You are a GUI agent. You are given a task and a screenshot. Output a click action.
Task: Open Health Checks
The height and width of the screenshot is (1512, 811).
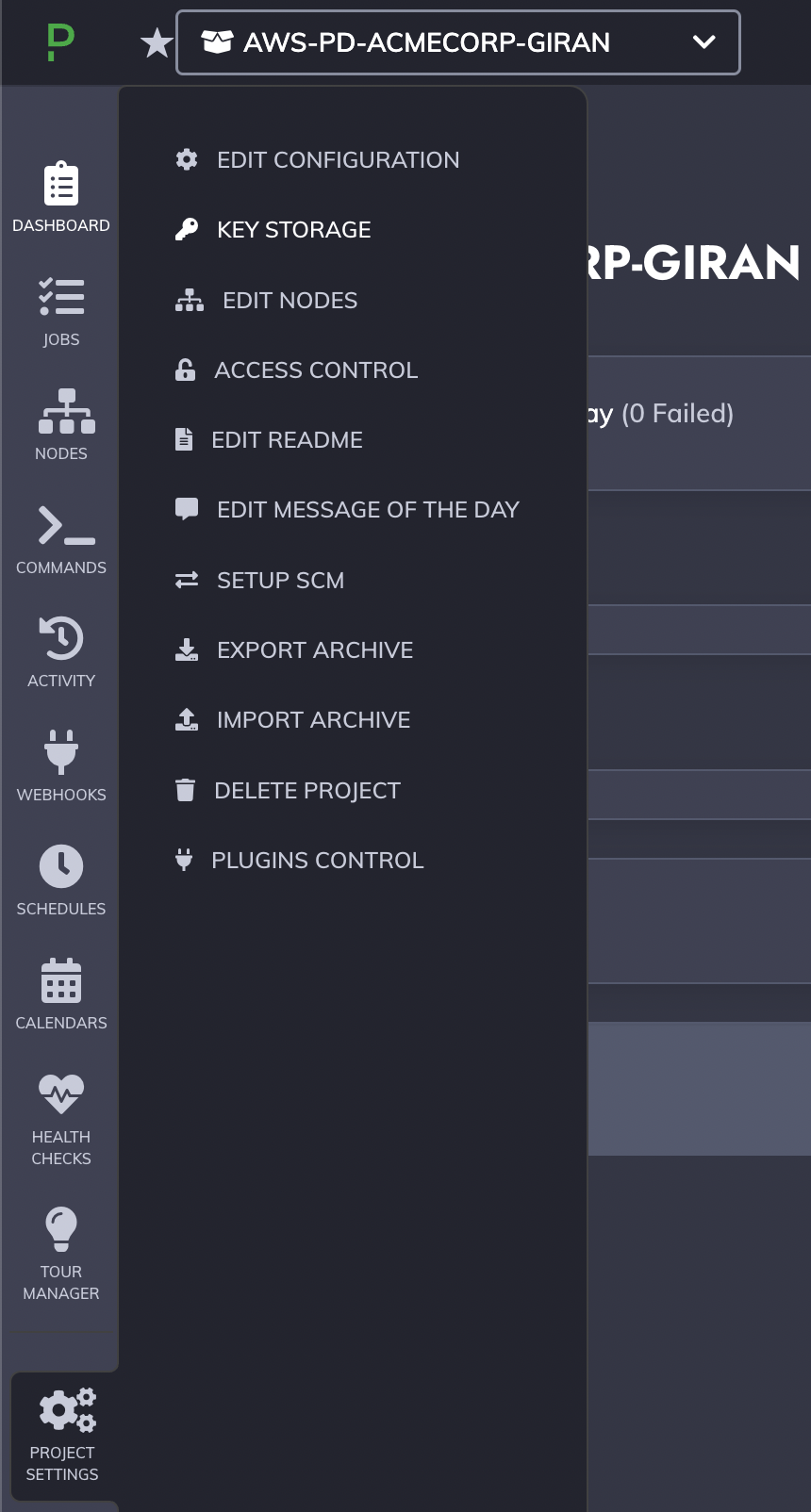tap(61, 1119)
